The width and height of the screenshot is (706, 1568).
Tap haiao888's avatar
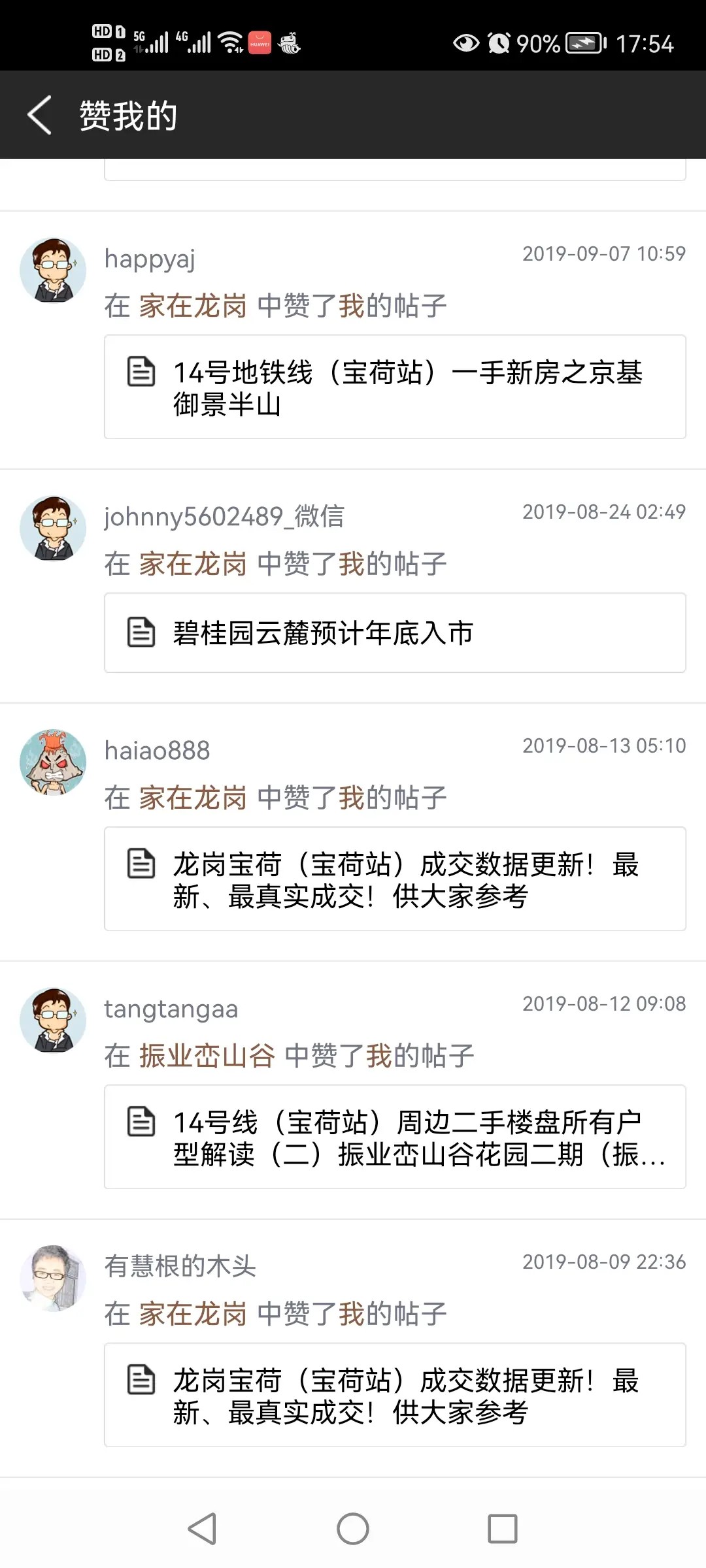click(x=53, y=762)
